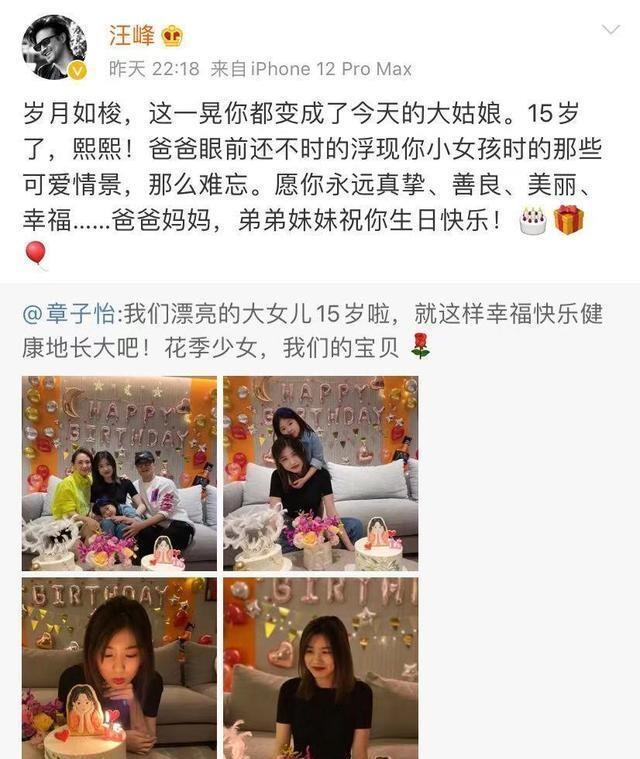
Task: Expand the post options chevron
Action: click(x=609, y=32)
